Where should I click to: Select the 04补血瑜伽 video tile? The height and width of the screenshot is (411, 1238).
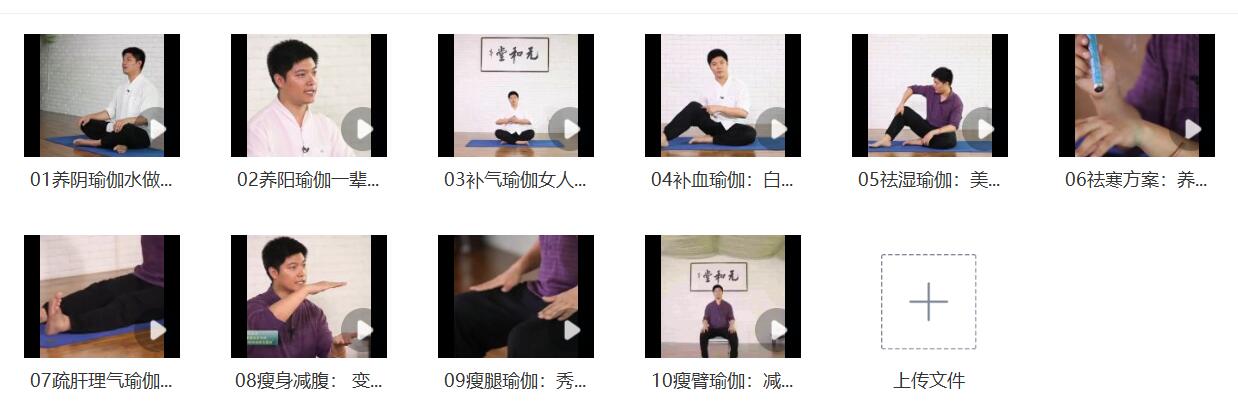tap(722, 96)
